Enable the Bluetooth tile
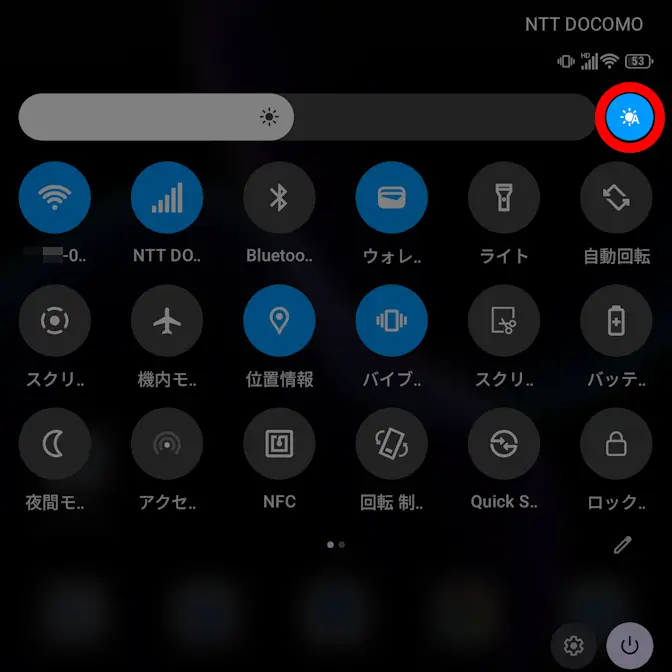 [x=279, y=197]
